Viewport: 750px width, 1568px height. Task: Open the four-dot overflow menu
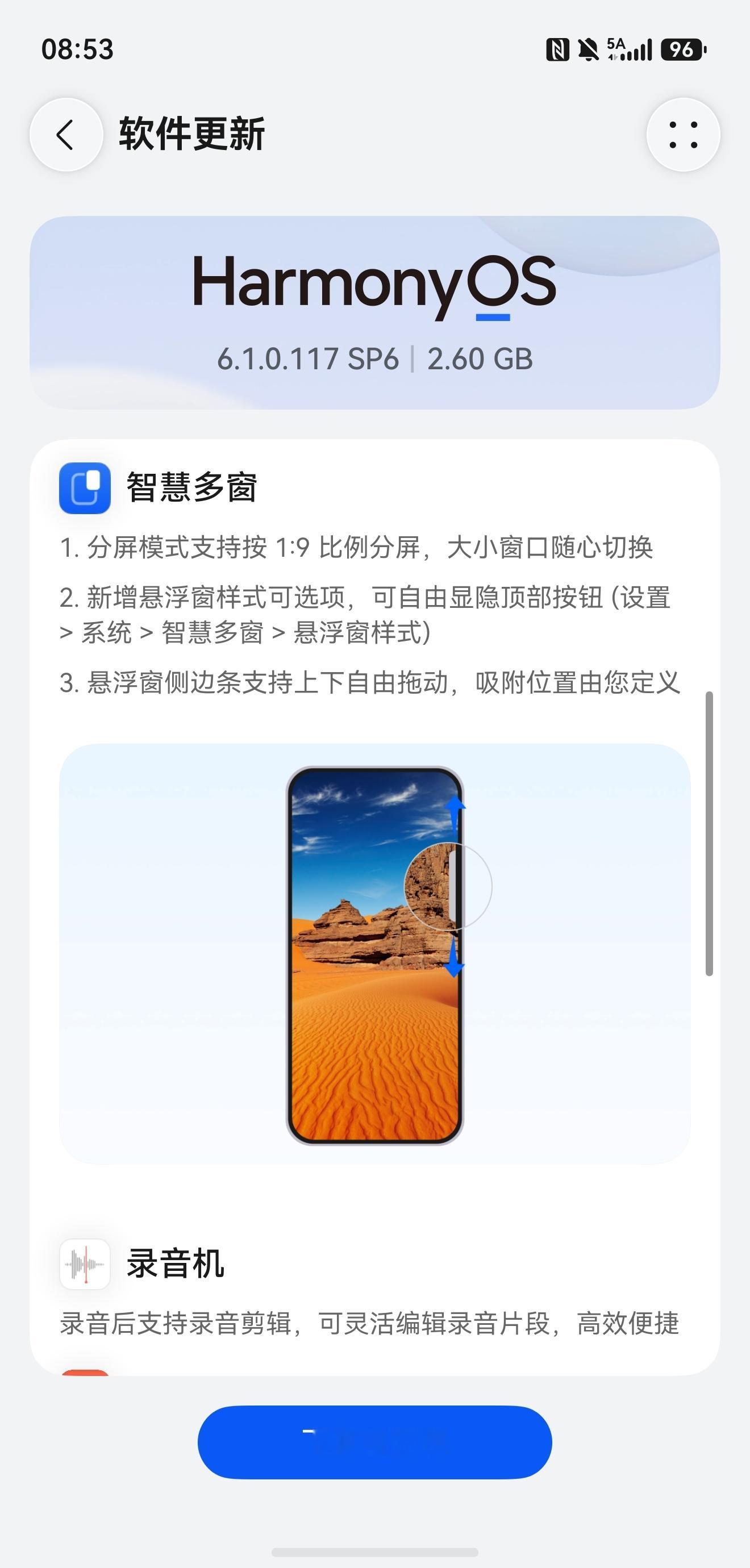pyautogui.click(x=683, y=135)
